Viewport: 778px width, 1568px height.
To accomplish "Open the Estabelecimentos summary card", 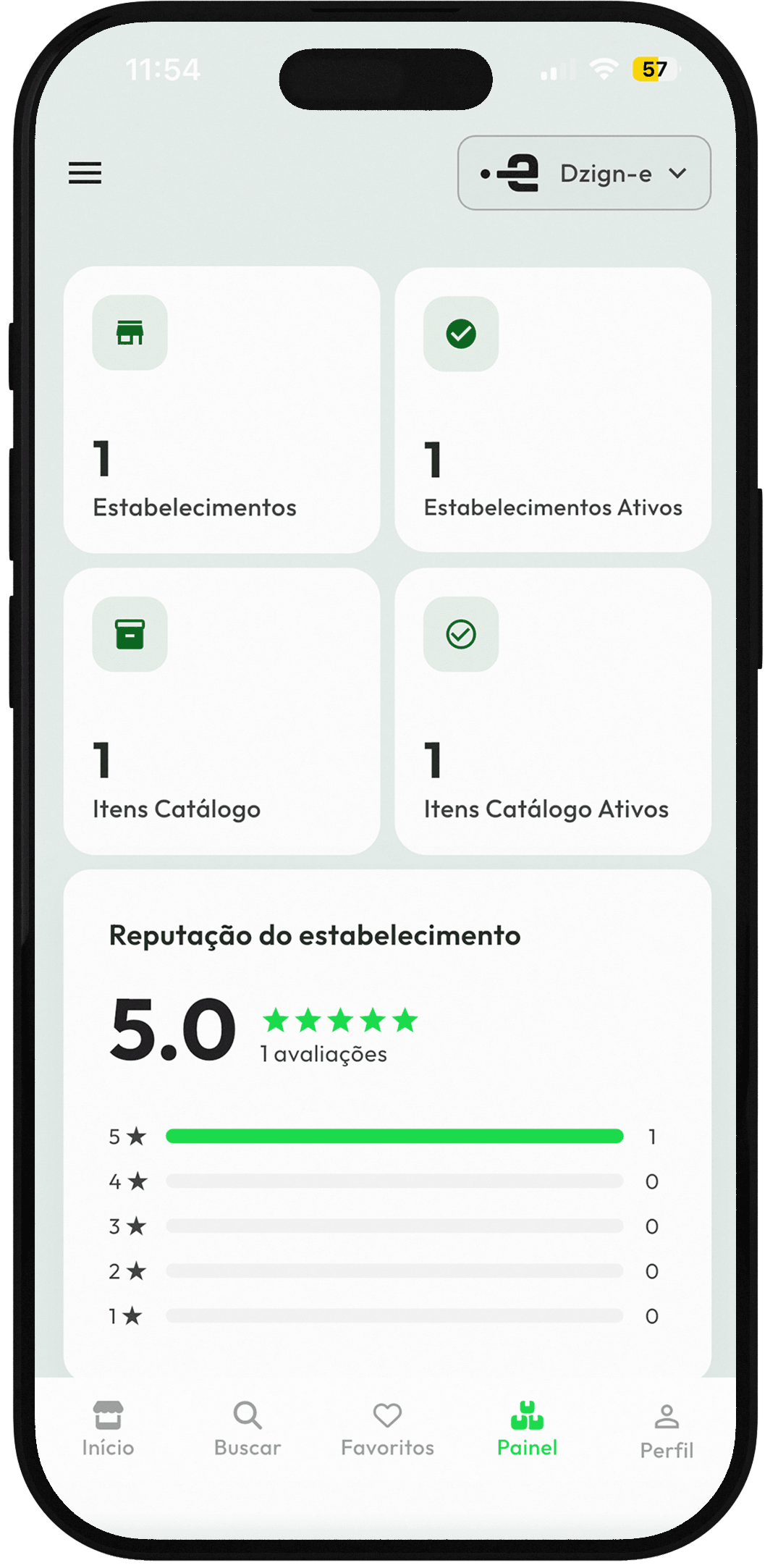I will click(221, 409).
